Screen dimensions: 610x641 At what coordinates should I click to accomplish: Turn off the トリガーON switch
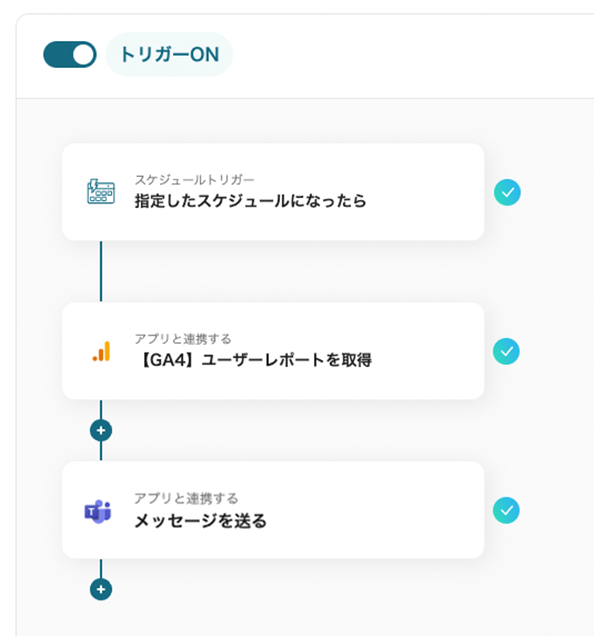69,55
